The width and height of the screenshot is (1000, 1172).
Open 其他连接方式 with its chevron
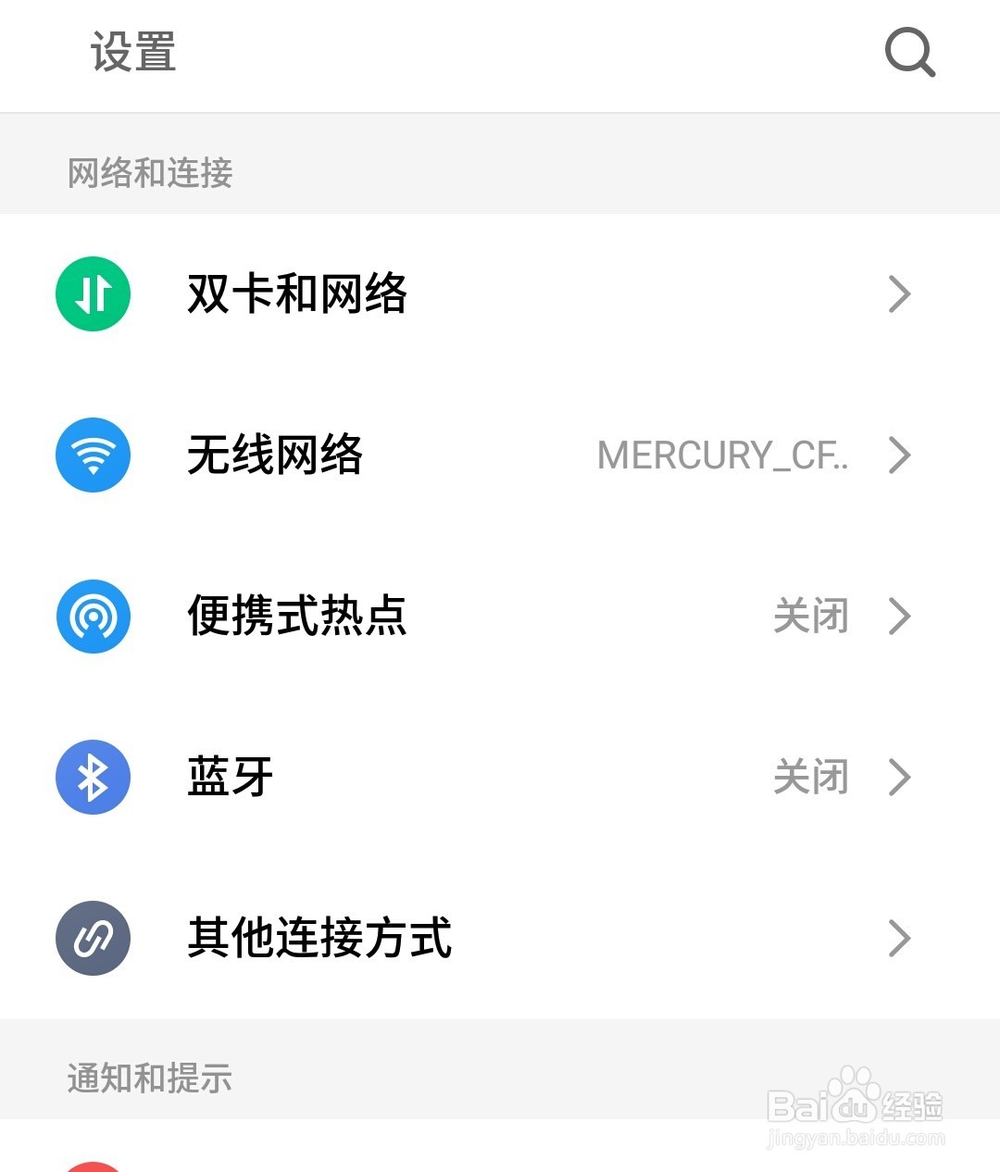coord(900,939)
